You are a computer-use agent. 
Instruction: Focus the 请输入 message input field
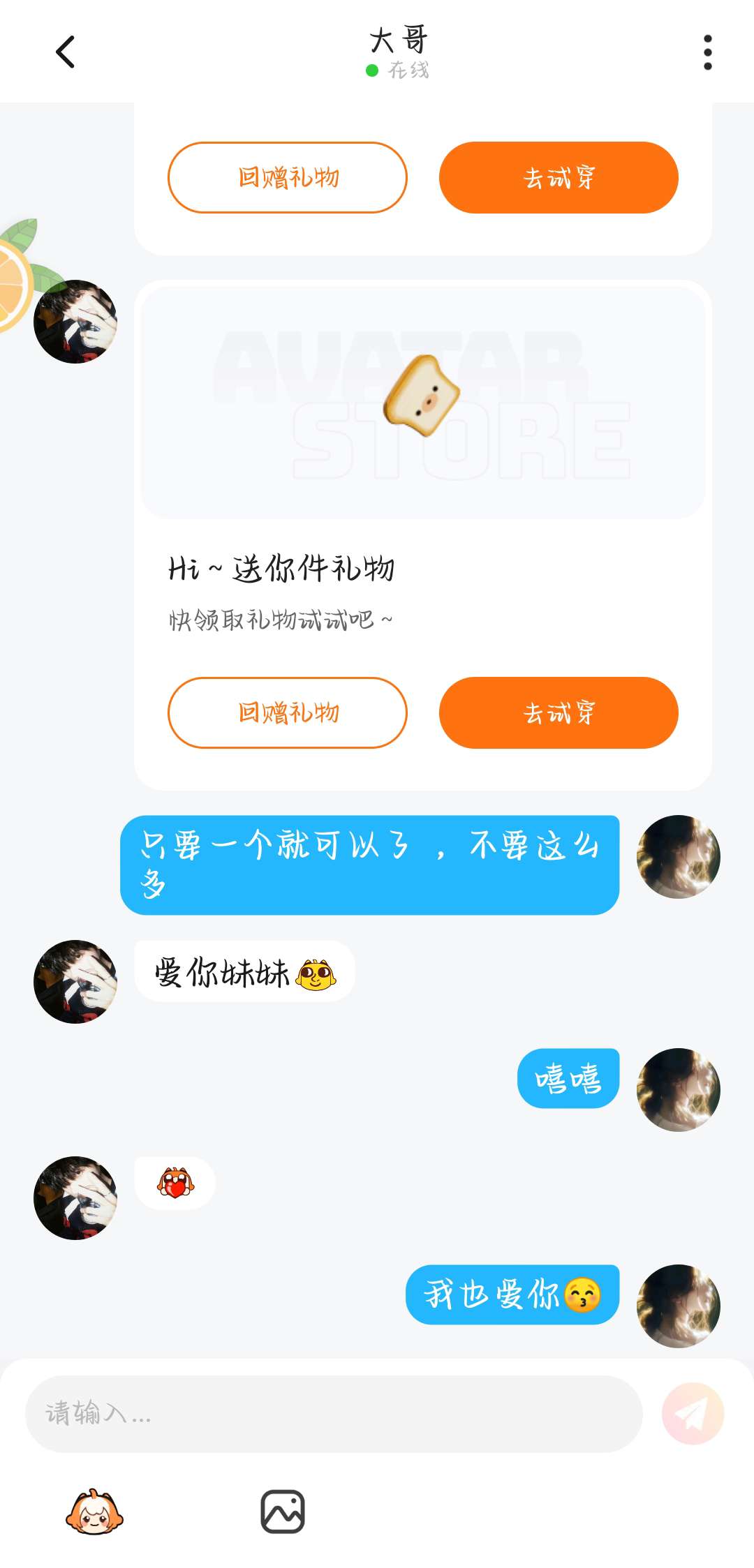[x=334, y=1414]
